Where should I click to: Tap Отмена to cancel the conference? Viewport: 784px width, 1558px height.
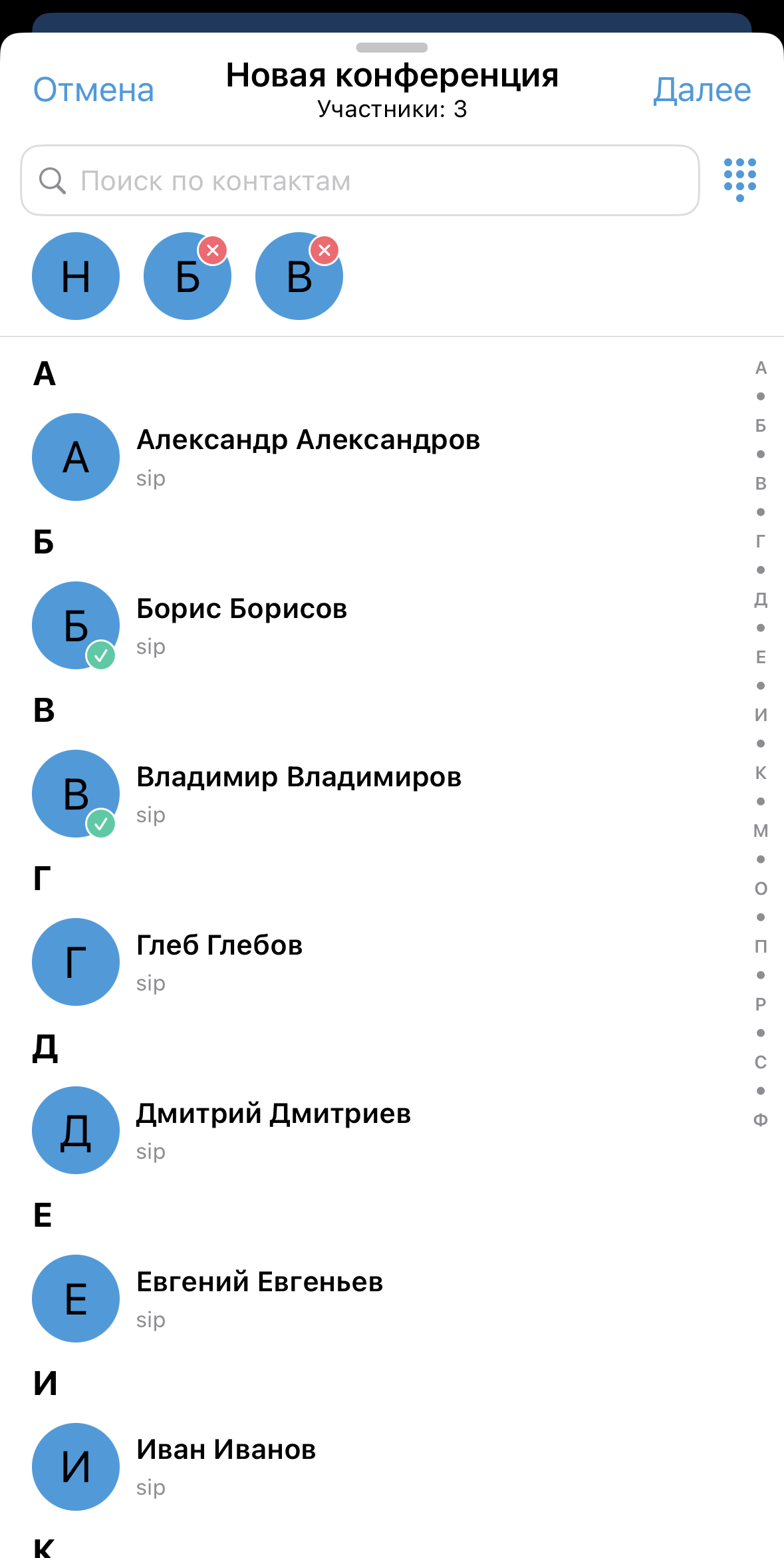94,90
